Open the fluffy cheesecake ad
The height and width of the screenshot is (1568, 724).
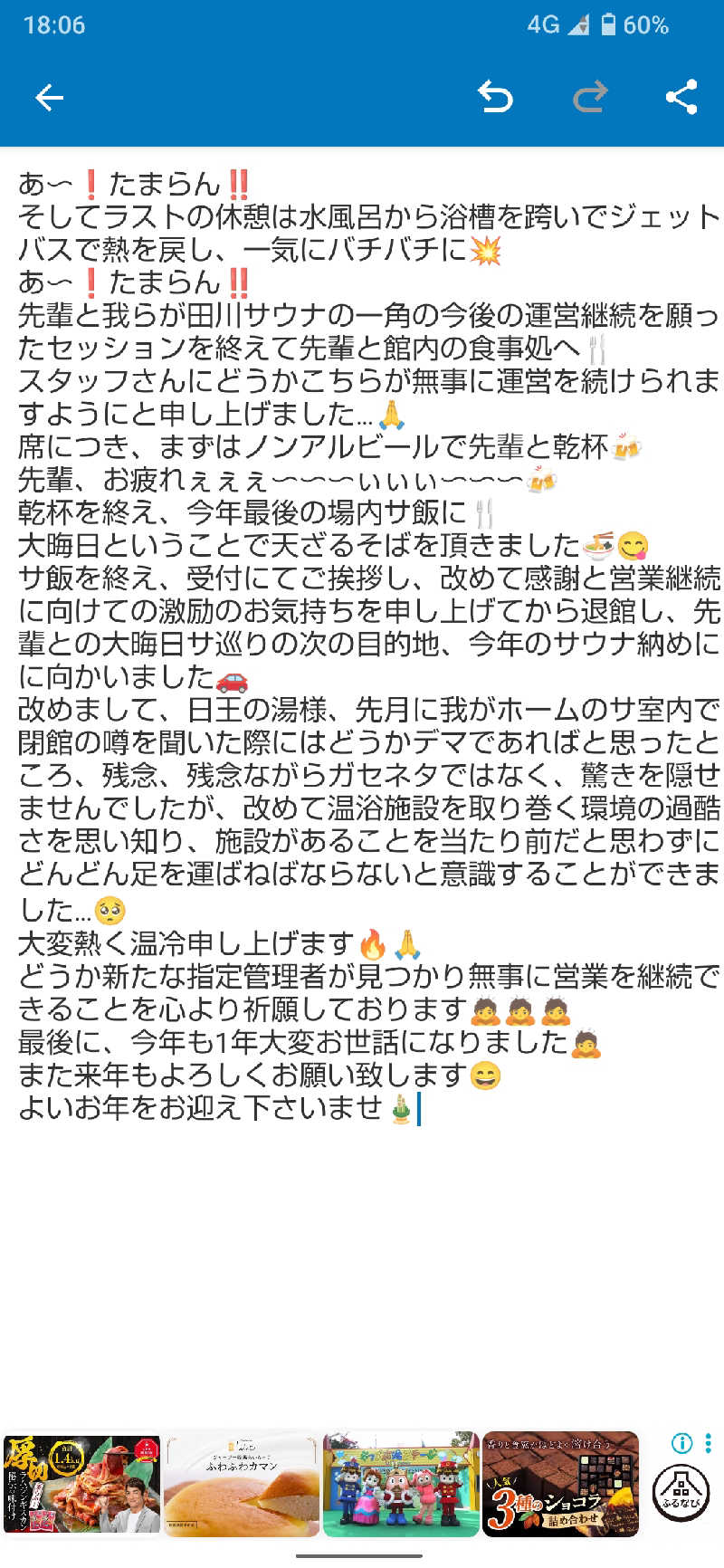[242, 1485]
